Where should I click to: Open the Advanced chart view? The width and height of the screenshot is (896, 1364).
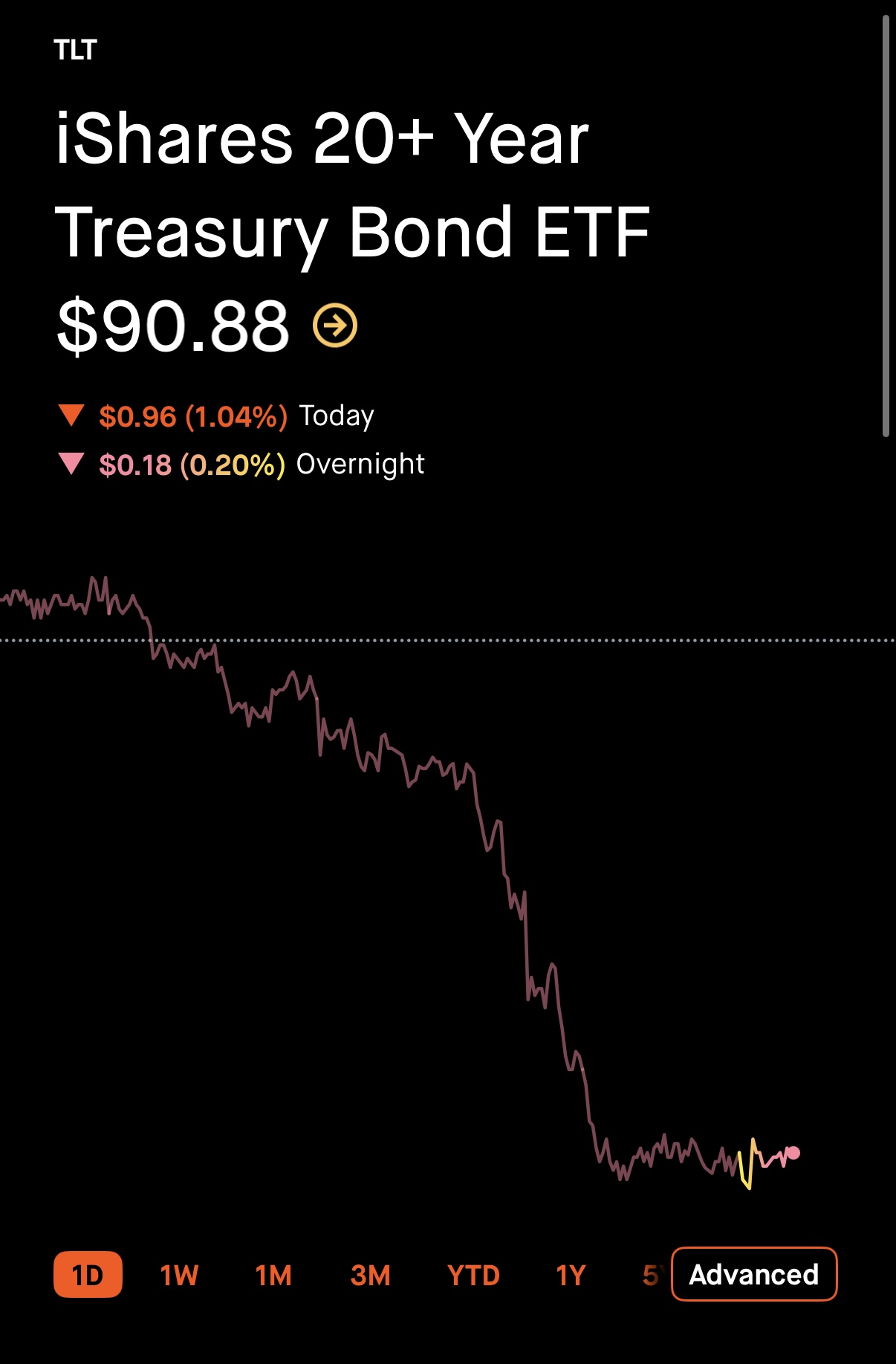(754, 1274)
